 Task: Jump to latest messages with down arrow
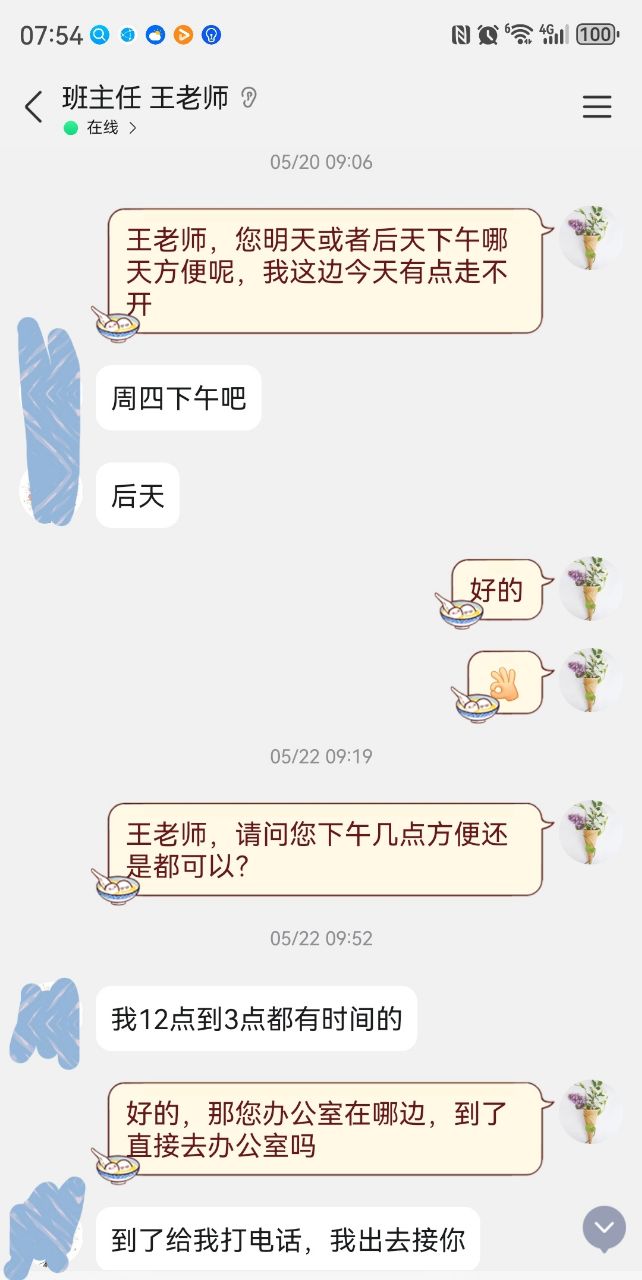pyautogui.click(x=604, y=1229)
